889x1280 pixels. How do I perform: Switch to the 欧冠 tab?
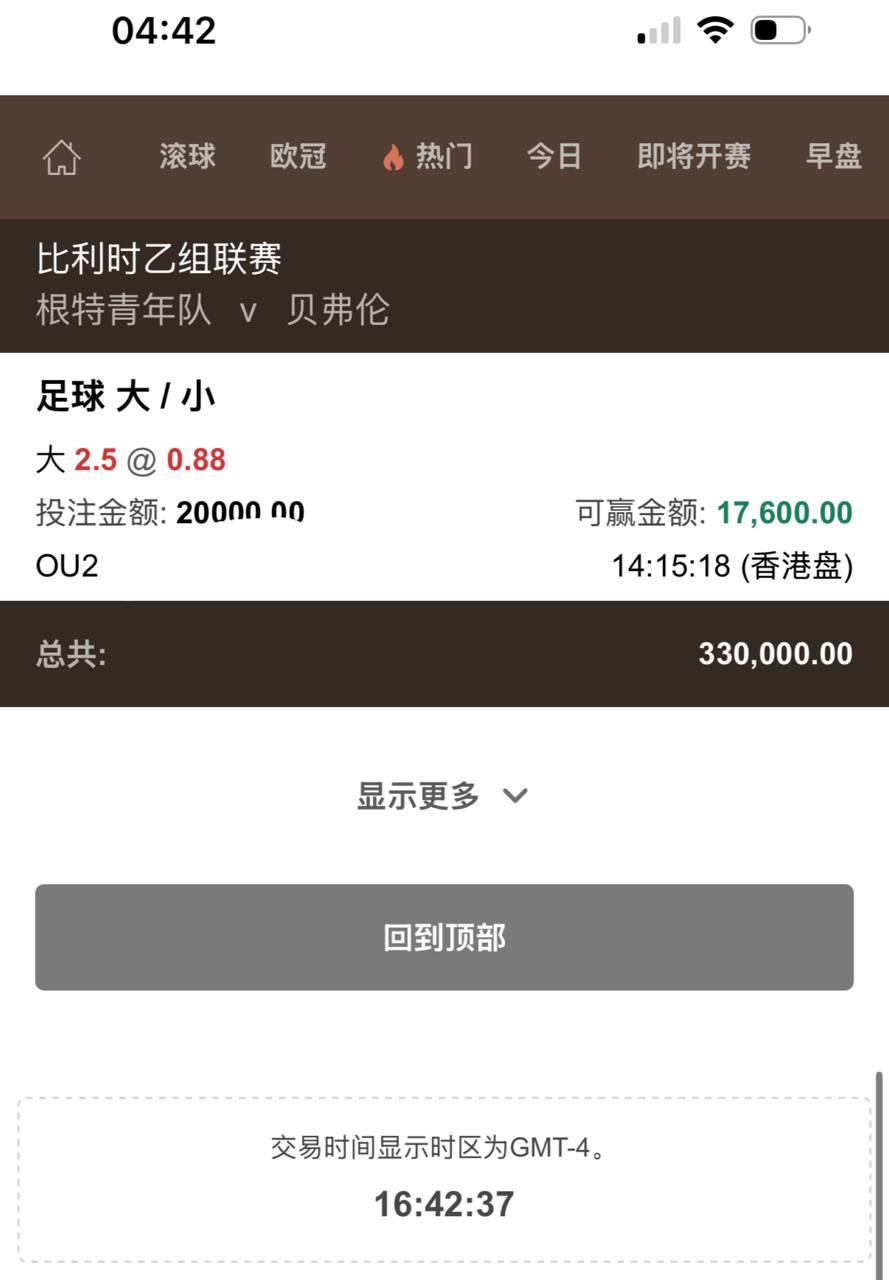point(298,156)
